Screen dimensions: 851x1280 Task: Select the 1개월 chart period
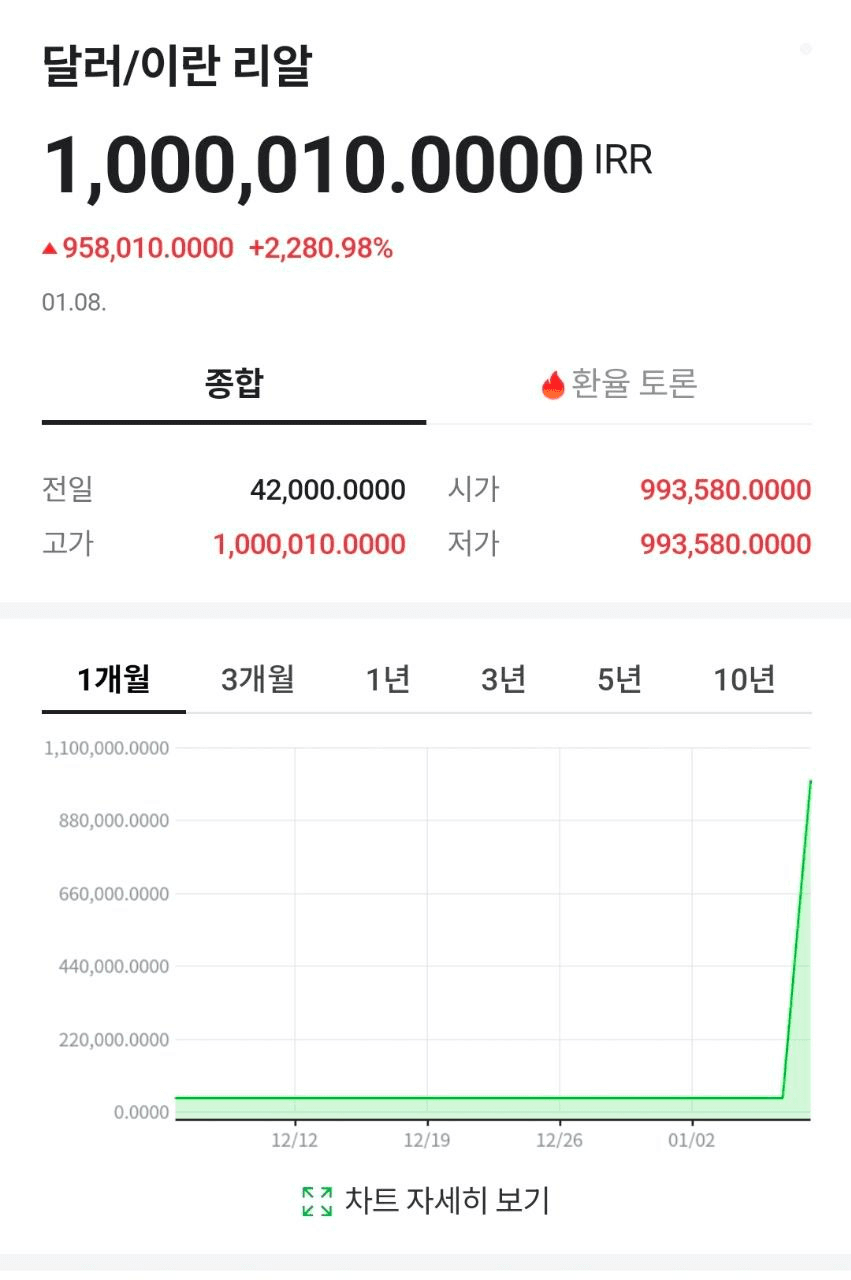point(114,680)
